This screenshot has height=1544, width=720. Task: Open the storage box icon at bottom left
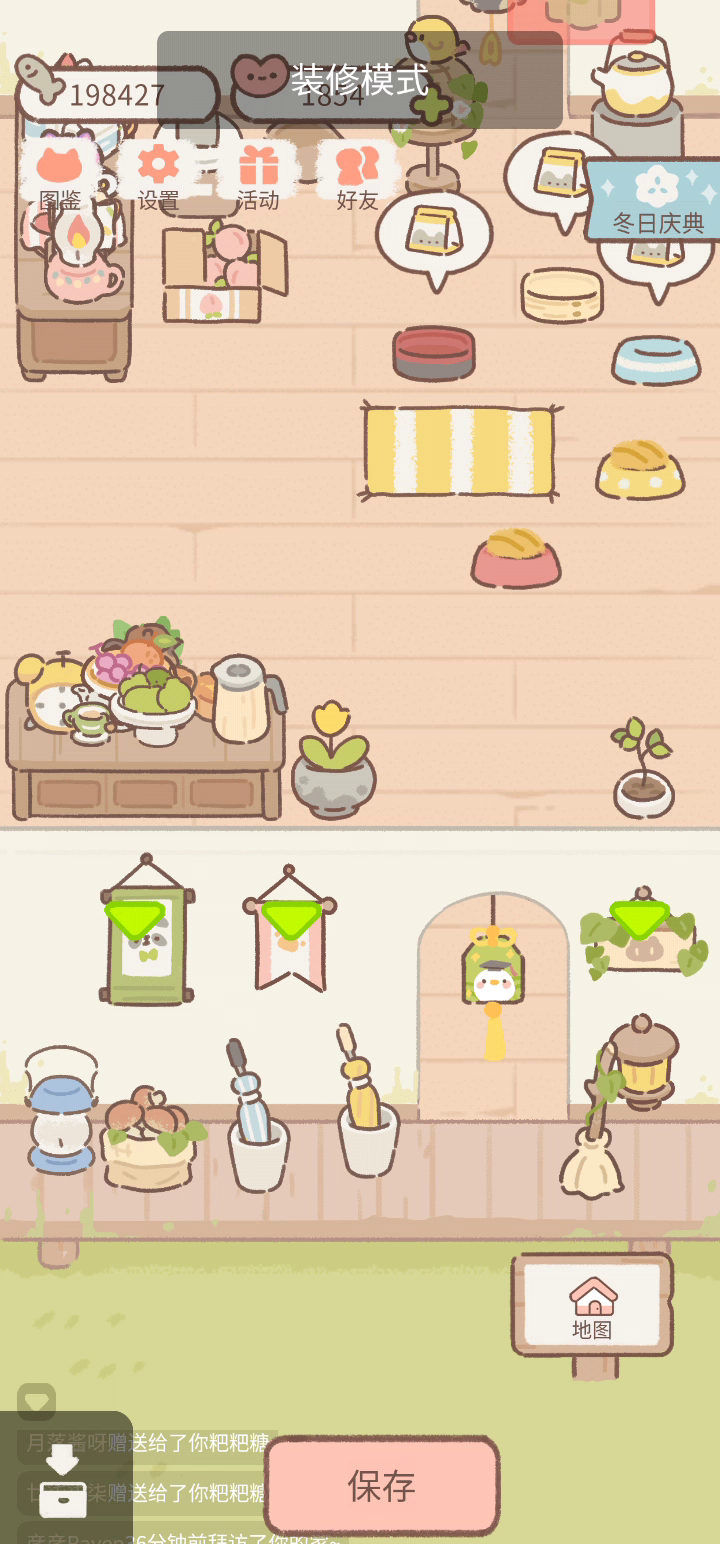[x=63, y=1480]
